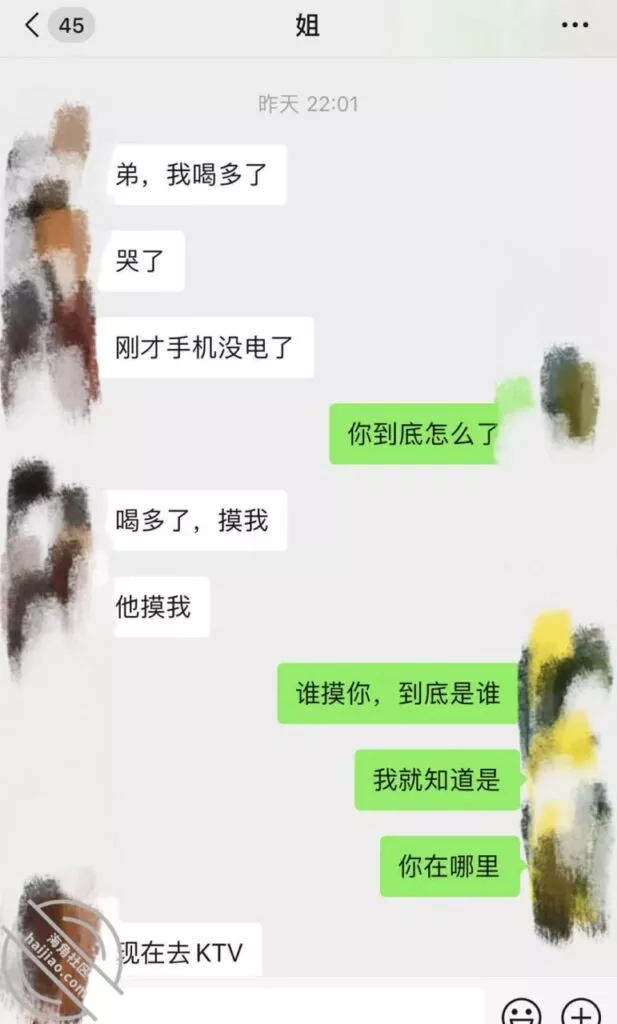The width and height of the screenshot is (617, 1024).
Task: Open the three-dot chat options menu
Action: 575,26
